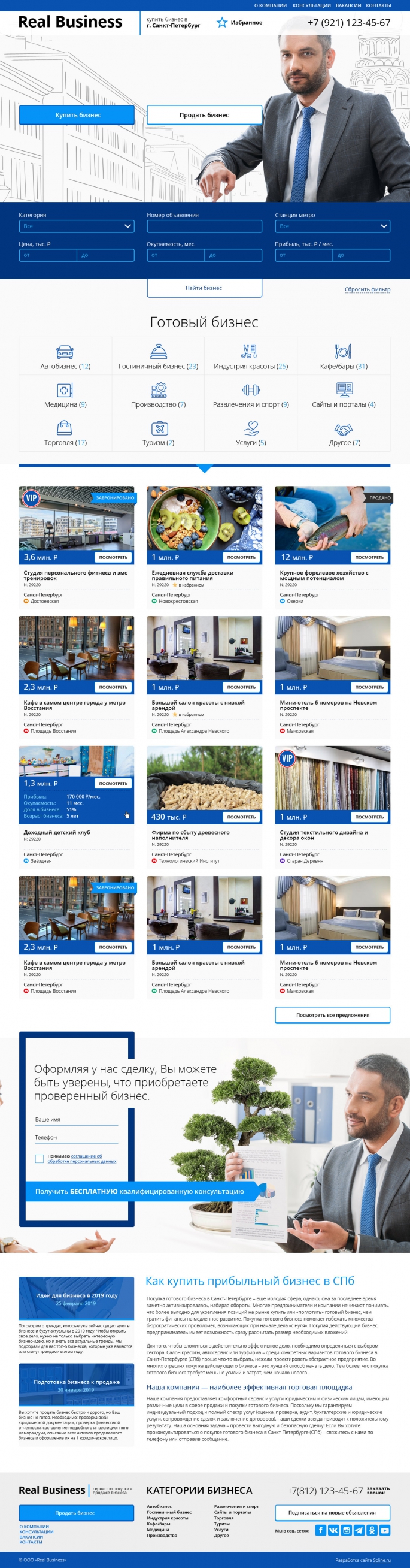
Task: View the listing Доходный детский клуб
Action: click(57, 833)
